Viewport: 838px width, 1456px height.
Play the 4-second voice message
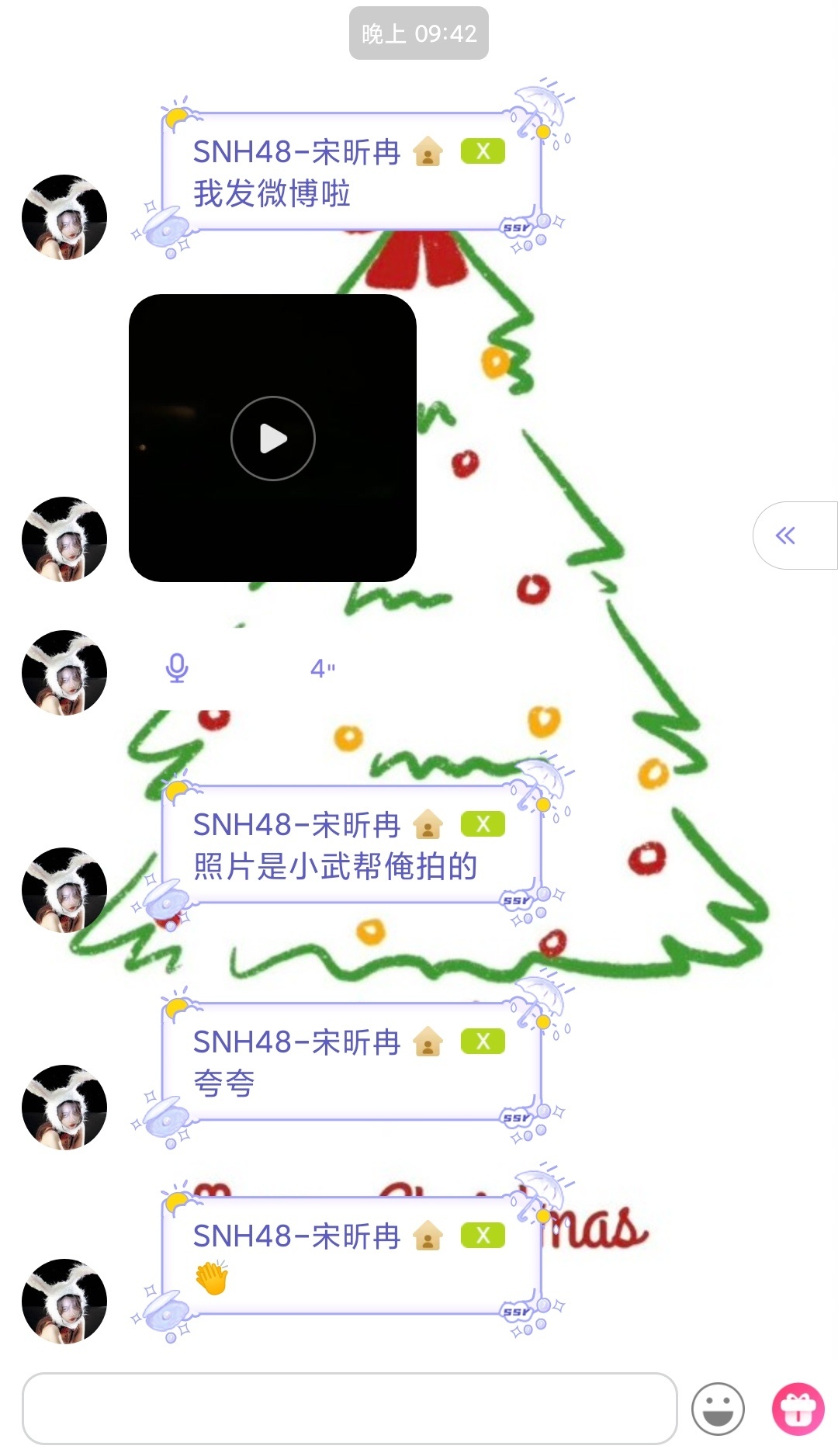point(248,668)
